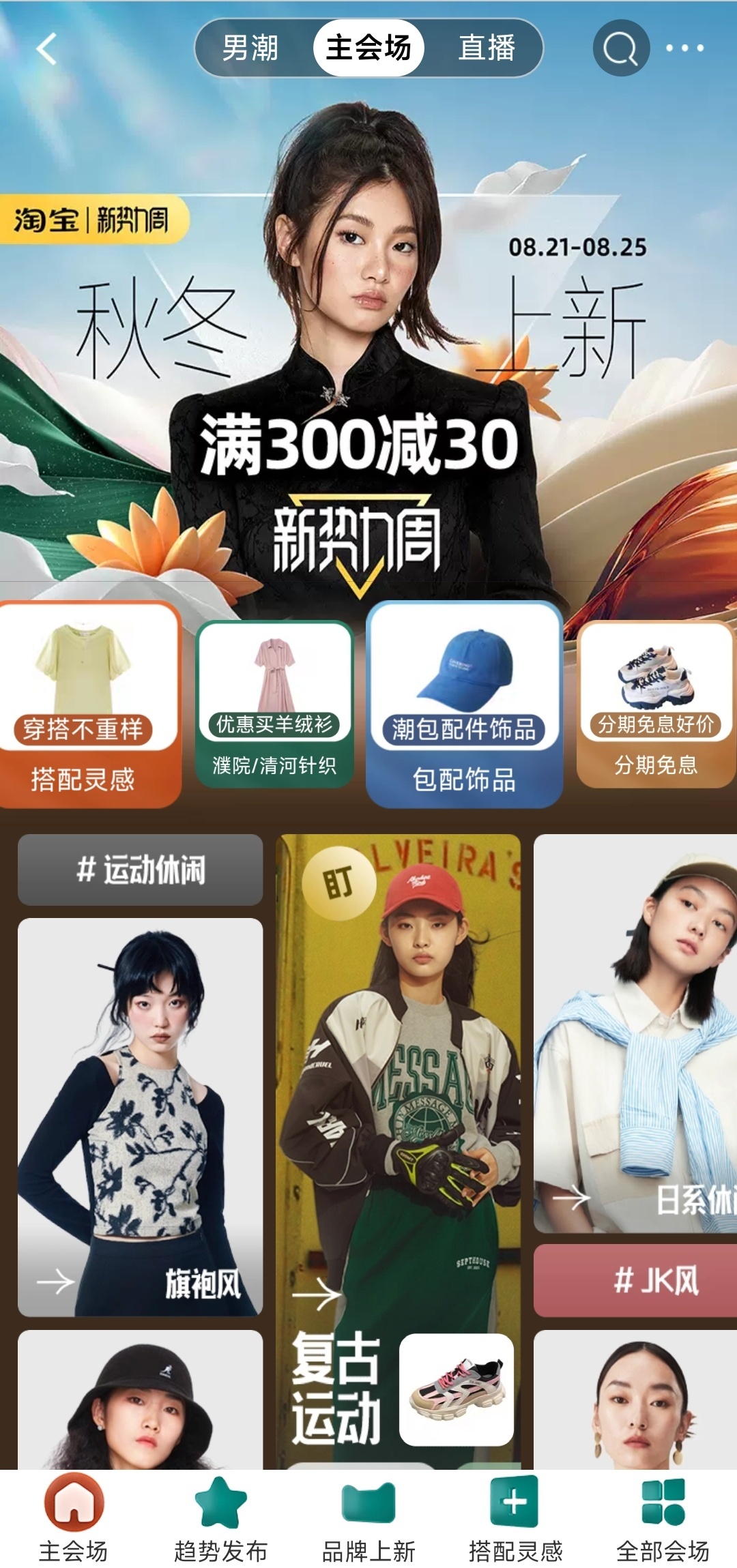This screenshot has height=1568, width=737.
Task: Go back using the top-left arrow
Action: [x=46, y=49]
